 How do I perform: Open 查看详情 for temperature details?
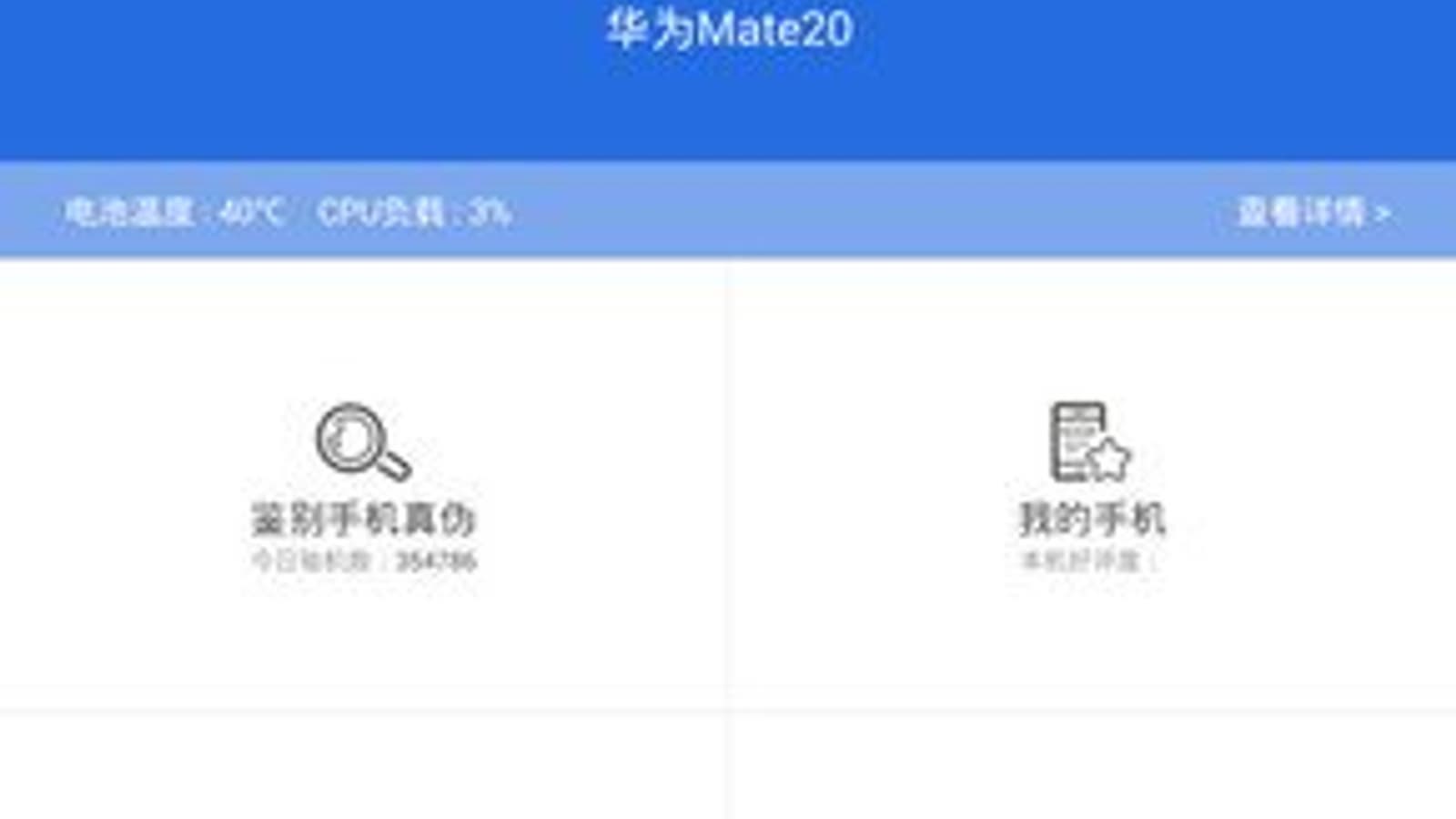[1312, 213]
